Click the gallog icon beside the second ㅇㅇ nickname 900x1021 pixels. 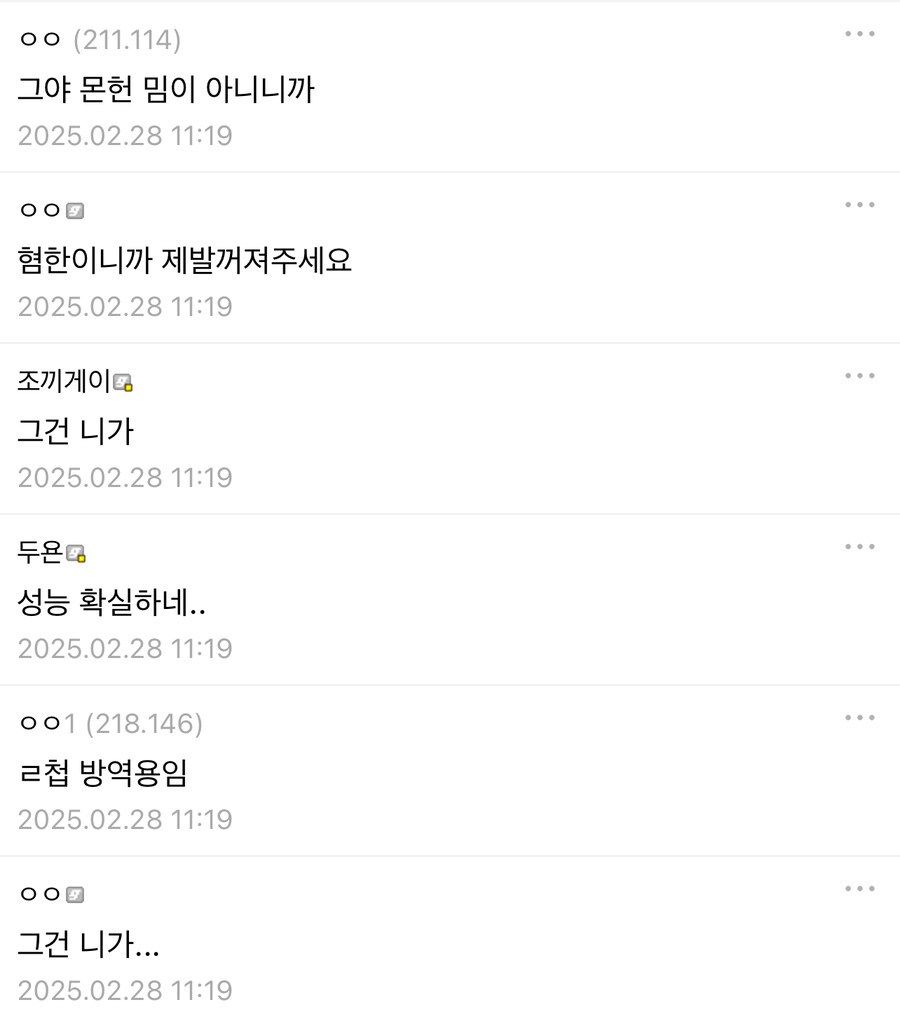74,210
